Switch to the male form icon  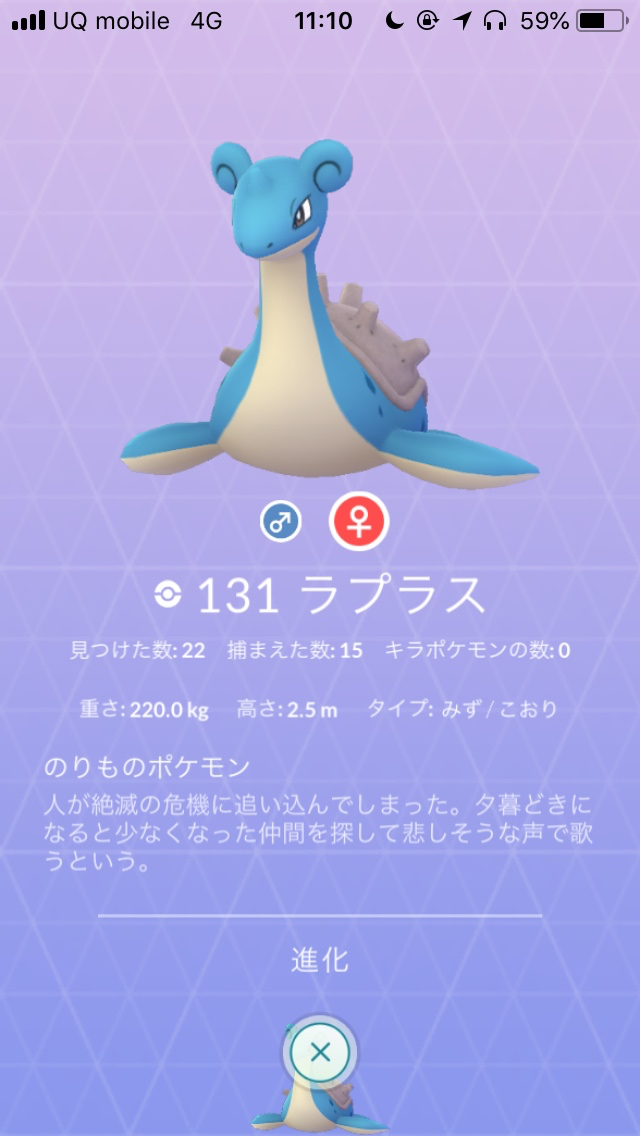(x=281, y=522)
